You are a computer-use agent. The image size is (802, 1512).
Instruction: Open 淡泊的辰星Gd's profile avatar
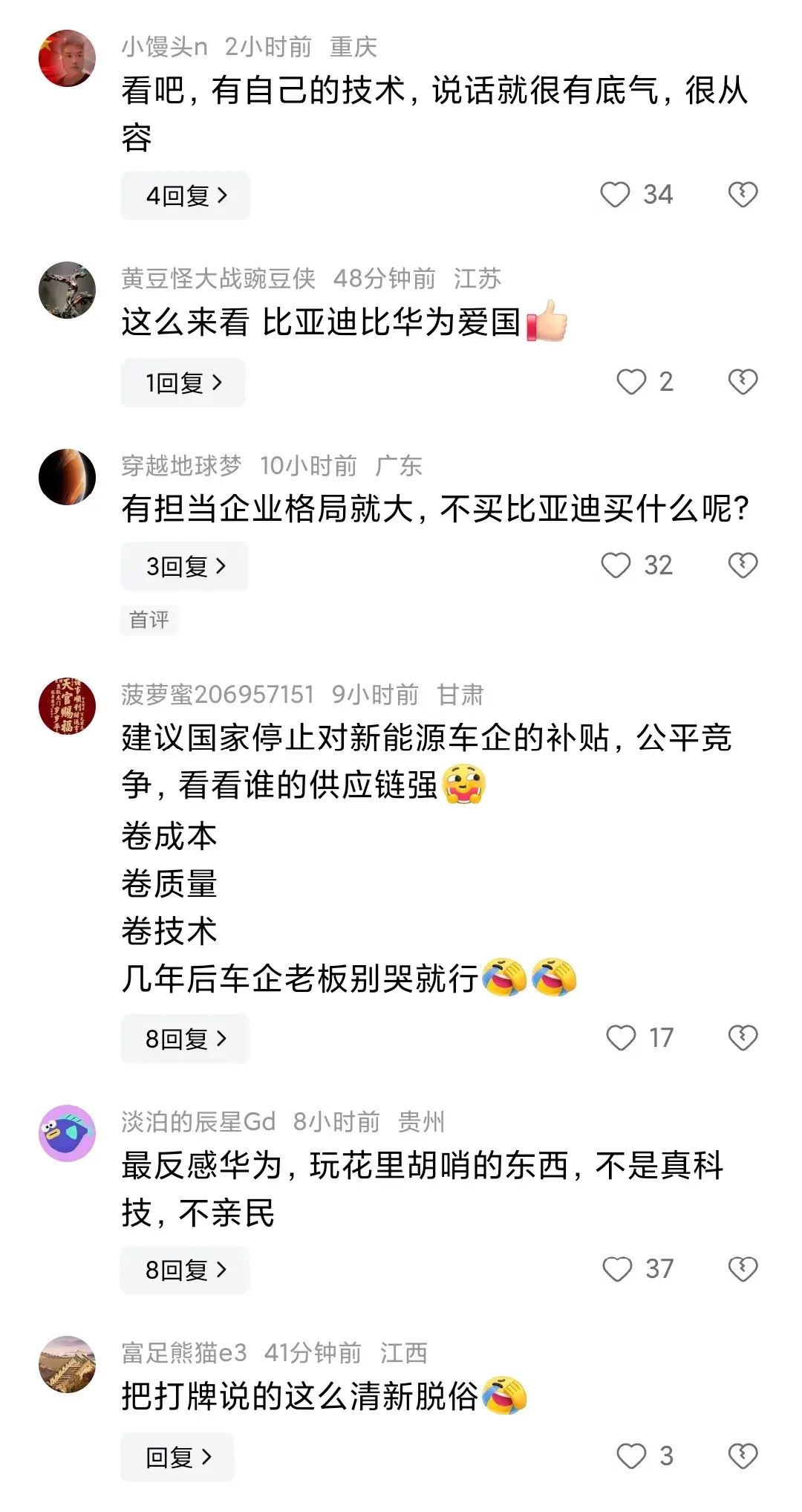tap(67, 1133)
